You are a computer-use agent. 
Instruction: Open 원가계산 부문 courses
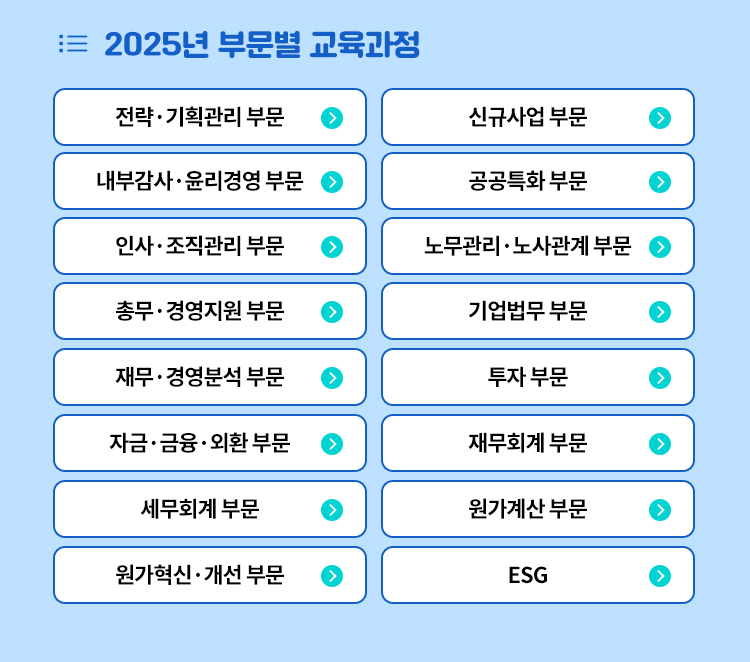coord(538,509)
